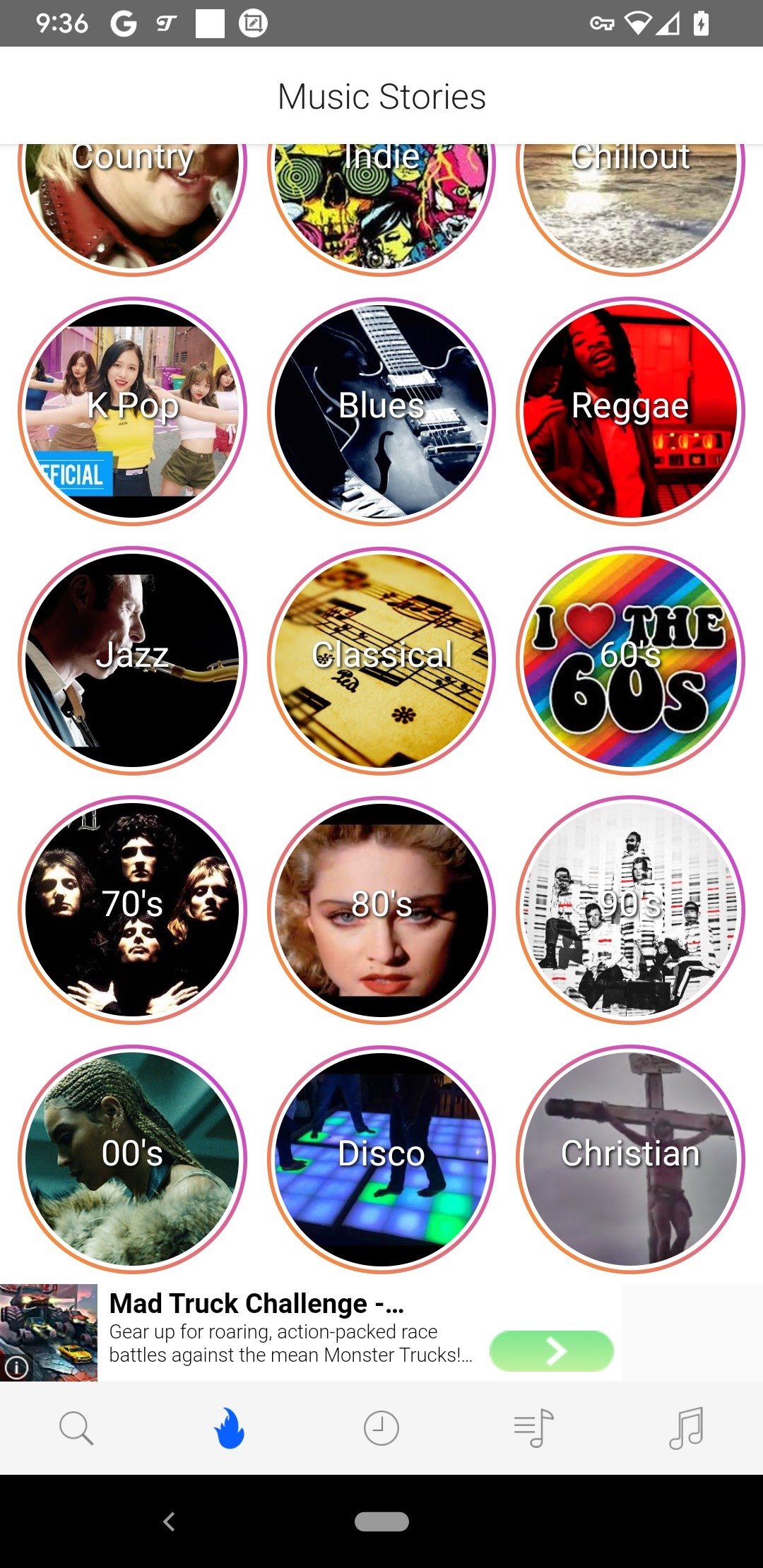The height and width of the screenshot is (1568, 763).
Task: Open the 80's music story
Action: 381,910
